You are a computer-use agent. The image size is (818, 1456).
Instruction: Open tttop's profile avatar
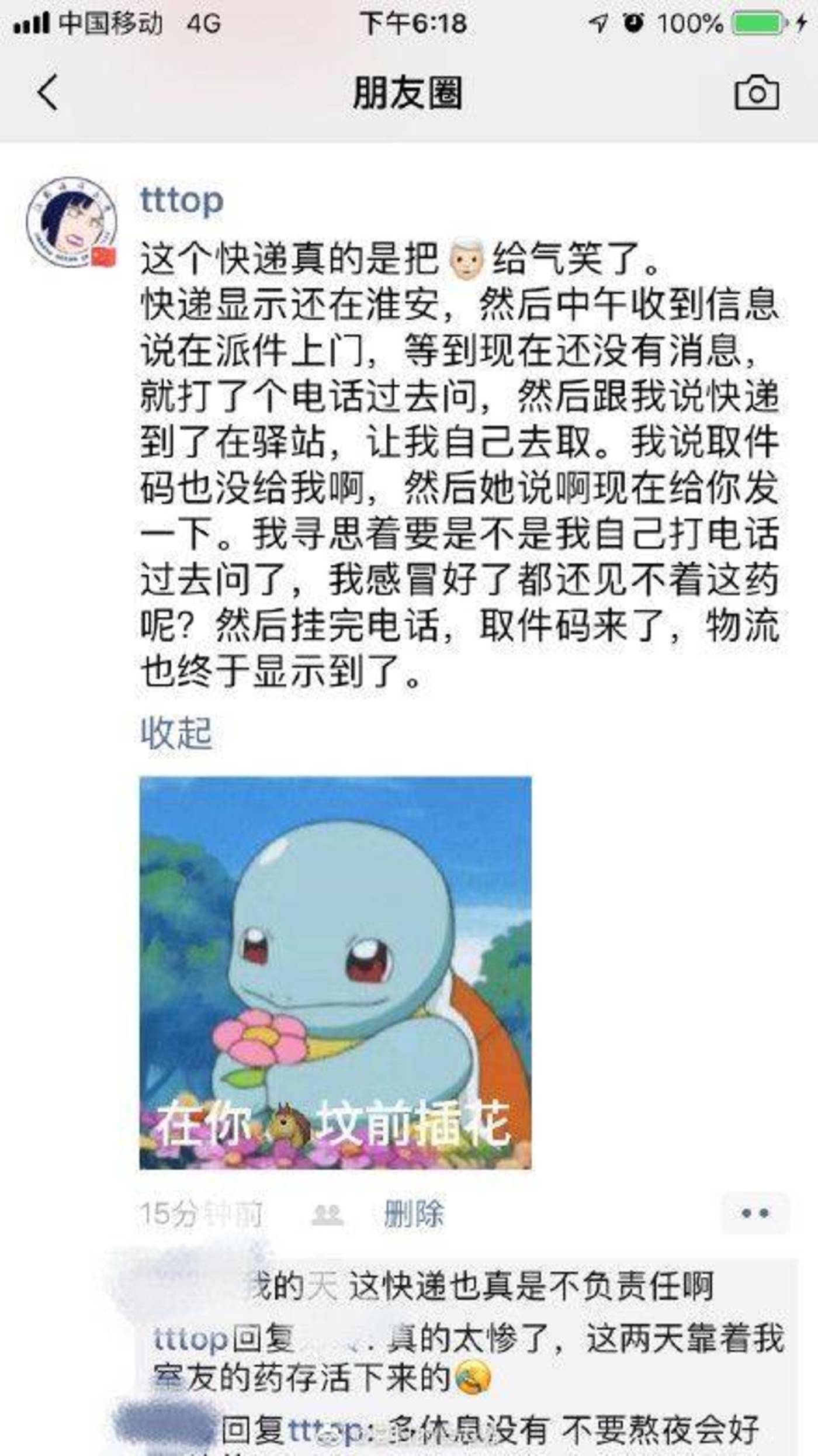(71, 222)
